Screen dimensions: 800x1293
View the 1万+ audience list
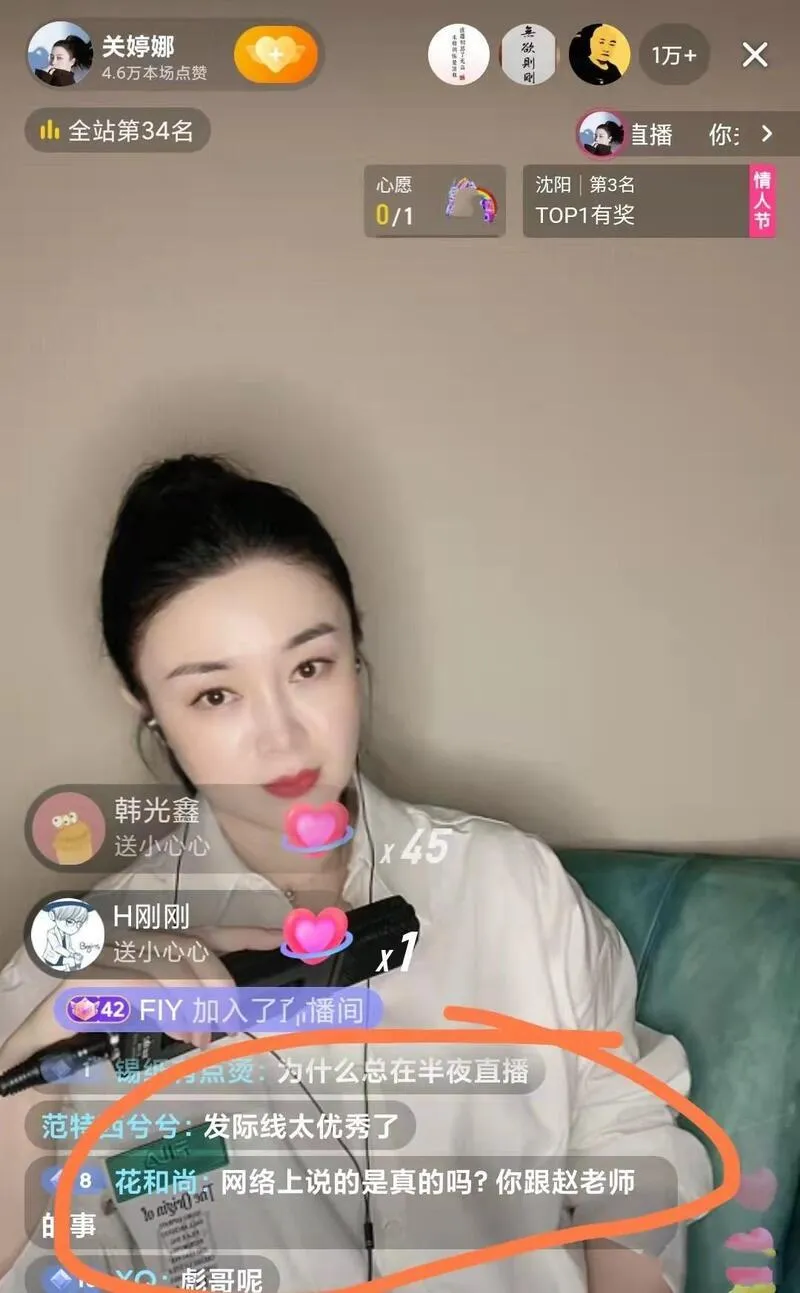pyautogui.click(x=673, y=55)
